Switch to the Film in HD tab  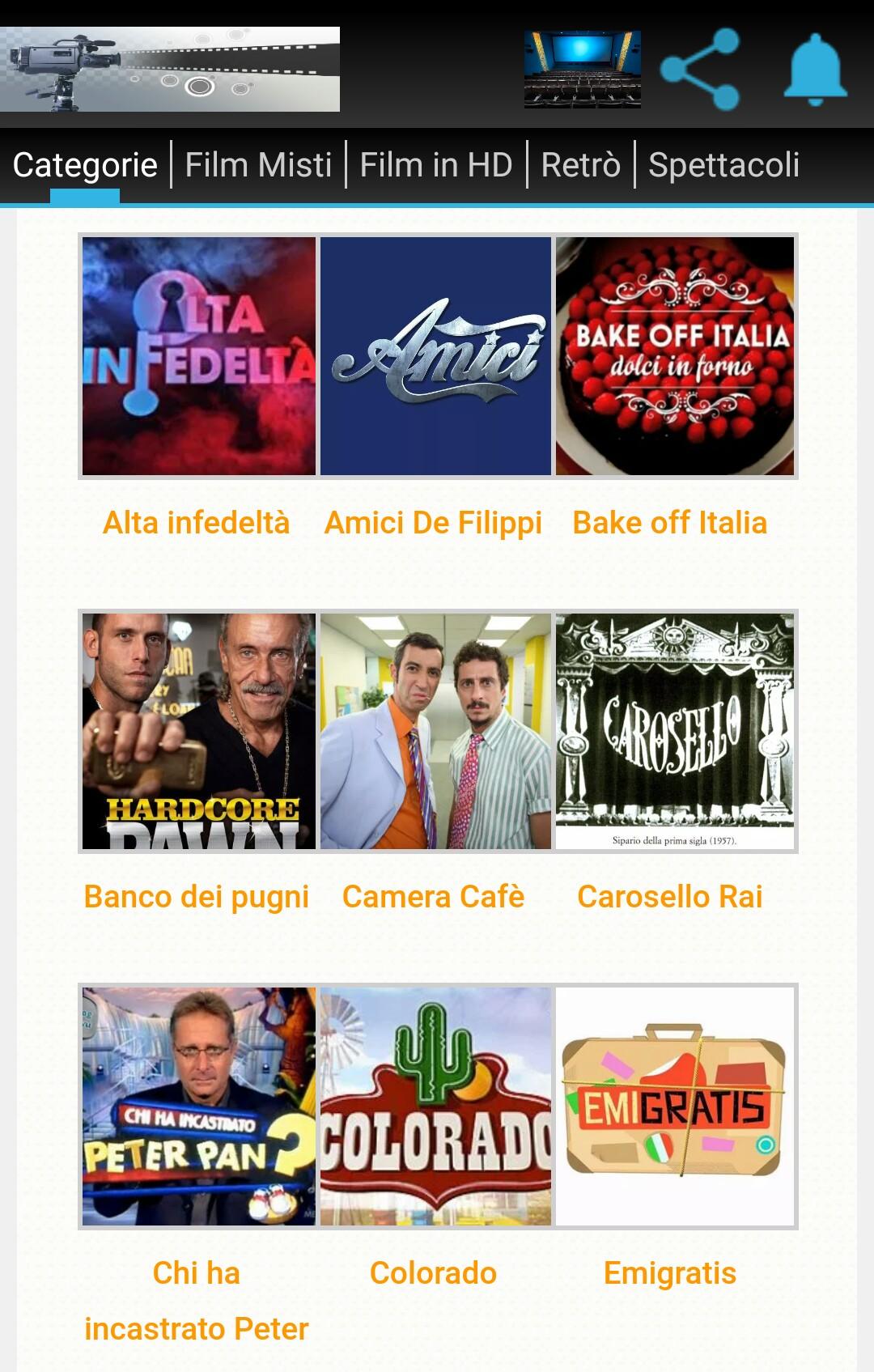pyautogui.click(x=436, y=165)
